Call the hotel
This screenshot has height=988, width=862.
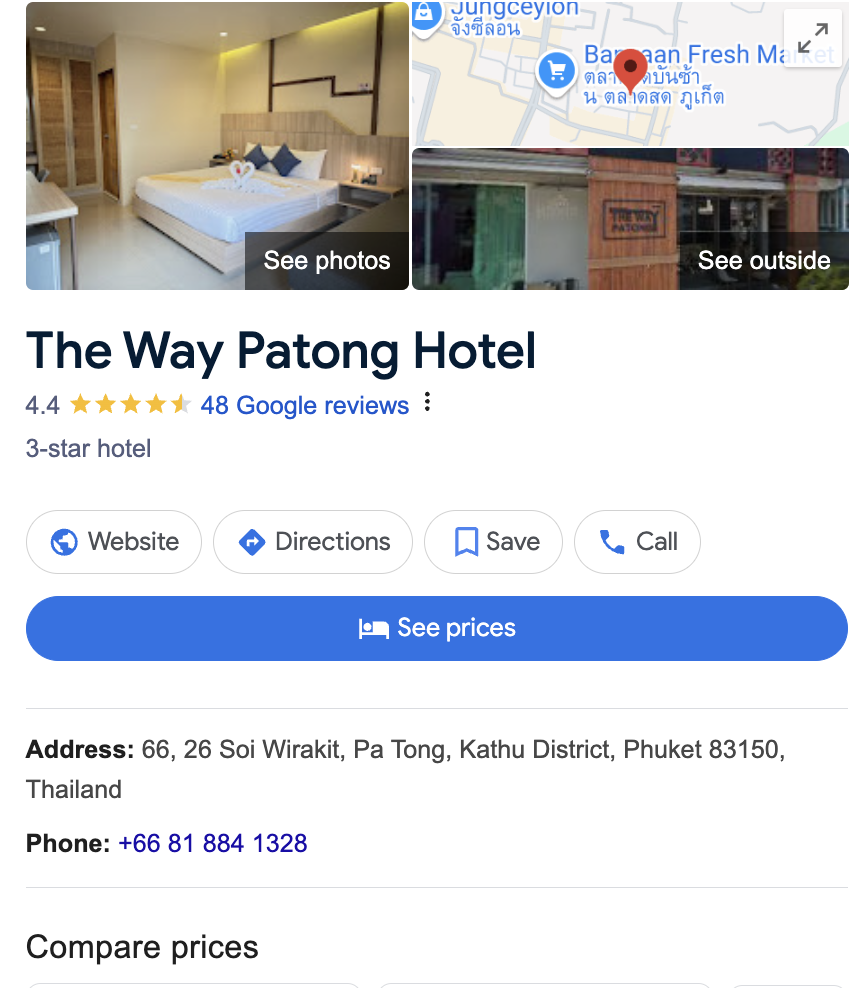637,542
